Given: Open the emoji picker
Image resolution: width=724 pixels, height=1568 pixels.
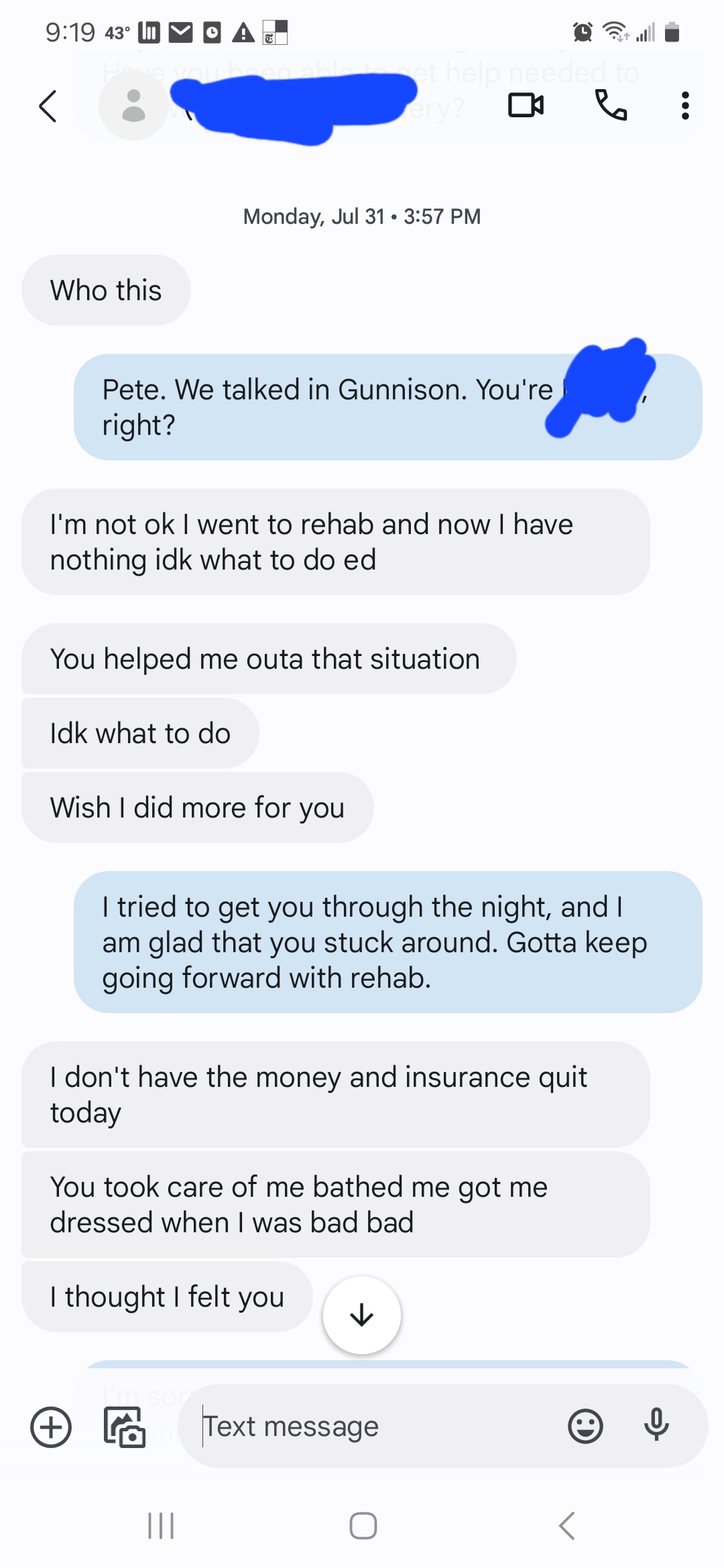Looking at the screenshot, I should click(585, 1426).
